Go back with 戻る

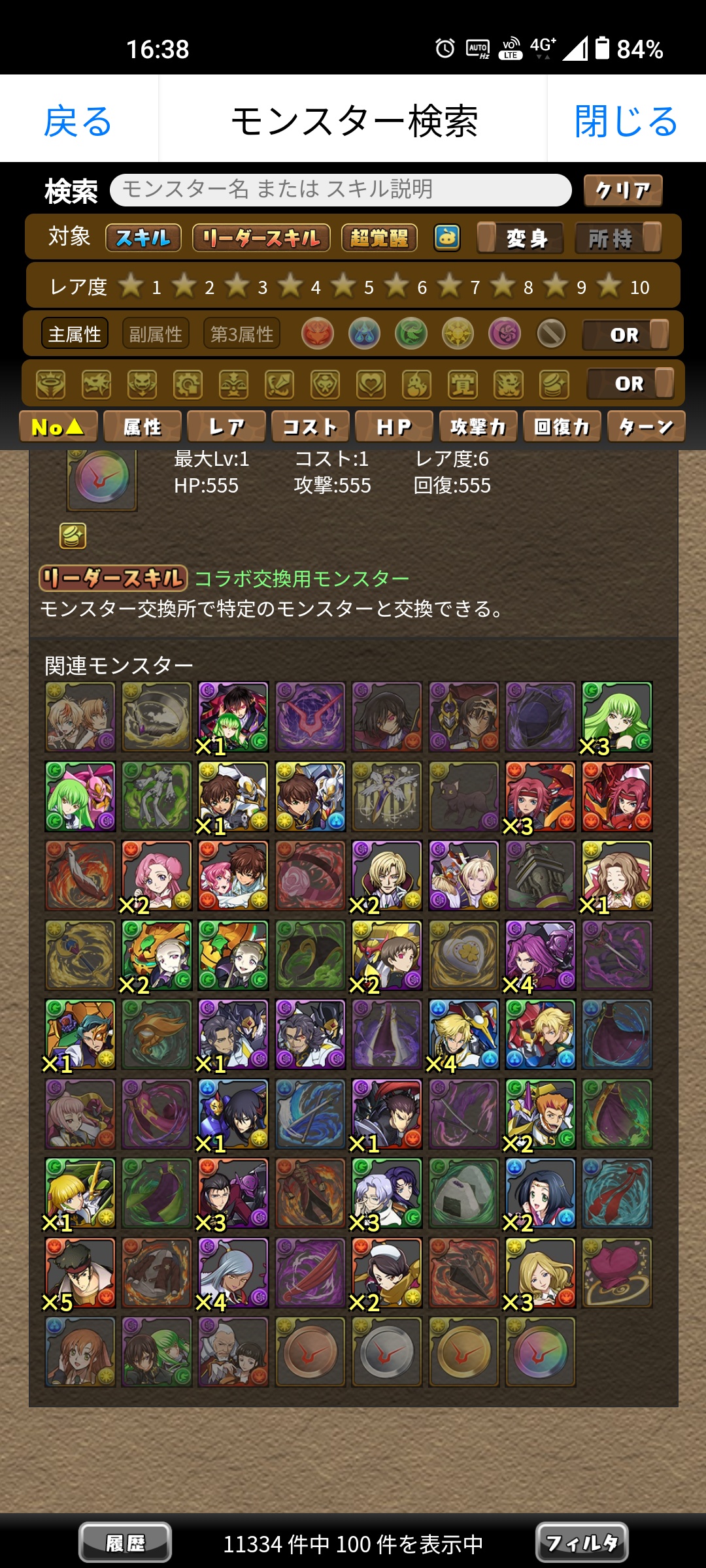click(x=78, y=121)
